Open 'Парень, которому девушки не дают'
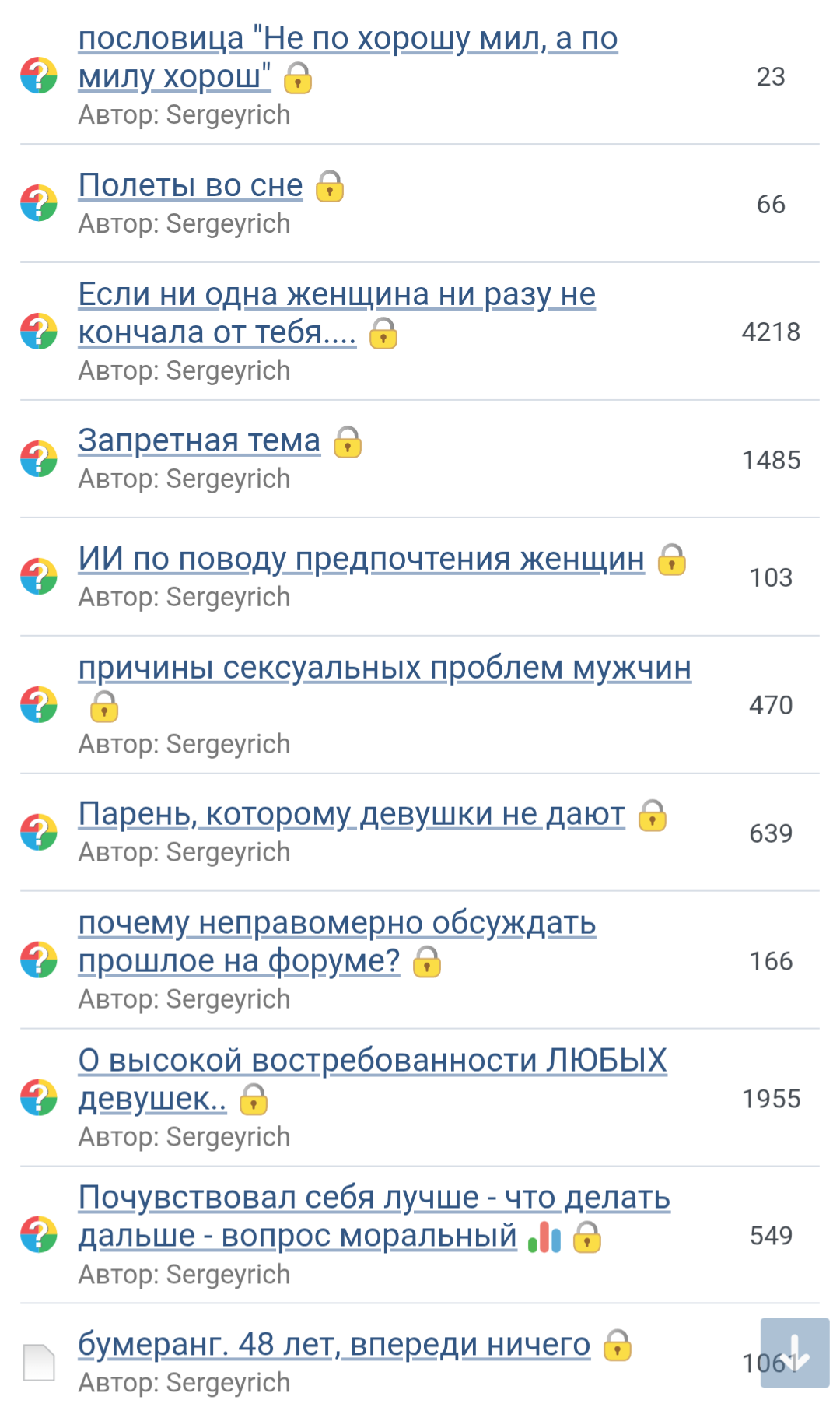This screenshot has height=1407, width=840. tap(352, 815)
